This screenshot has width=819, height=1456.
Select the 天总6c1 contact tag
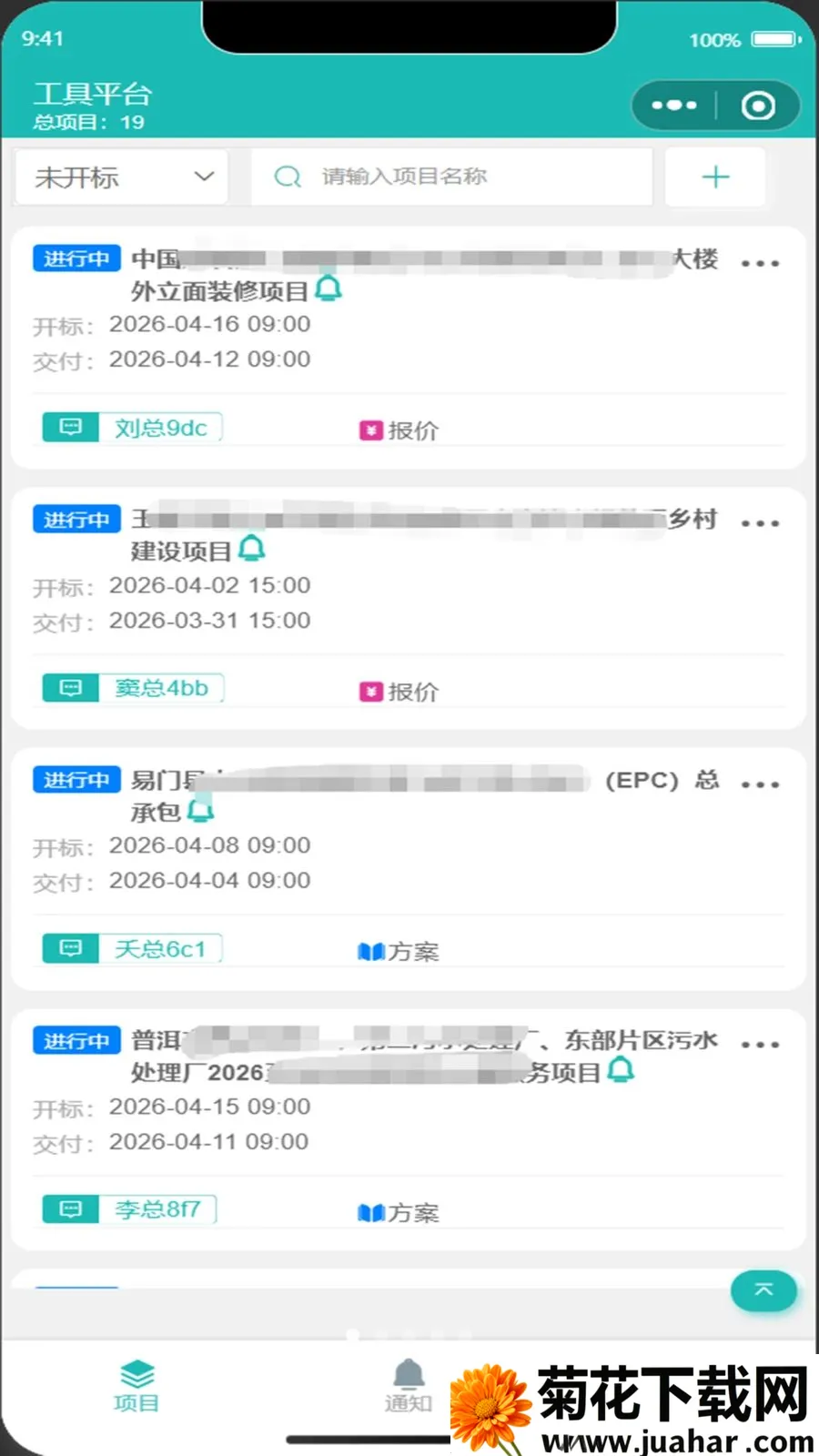(x=133, y=949)
